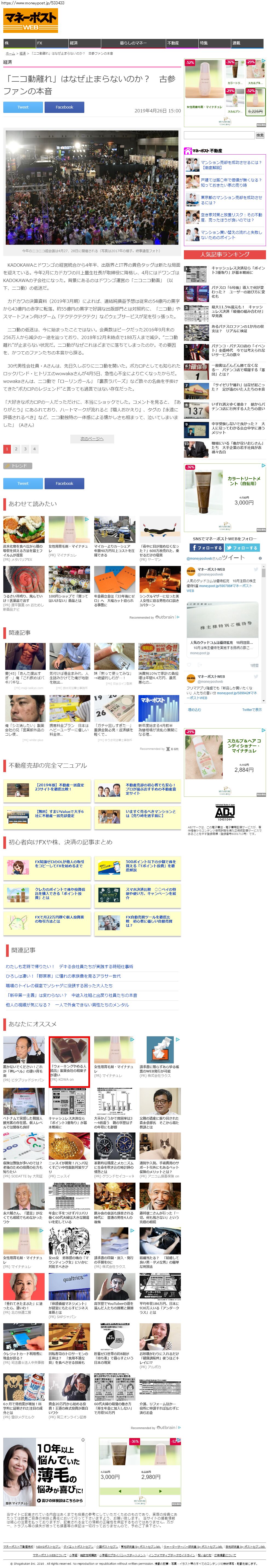Screen dimensions: 269x1568
Task: Jump to article page 4
Action: 34,449
